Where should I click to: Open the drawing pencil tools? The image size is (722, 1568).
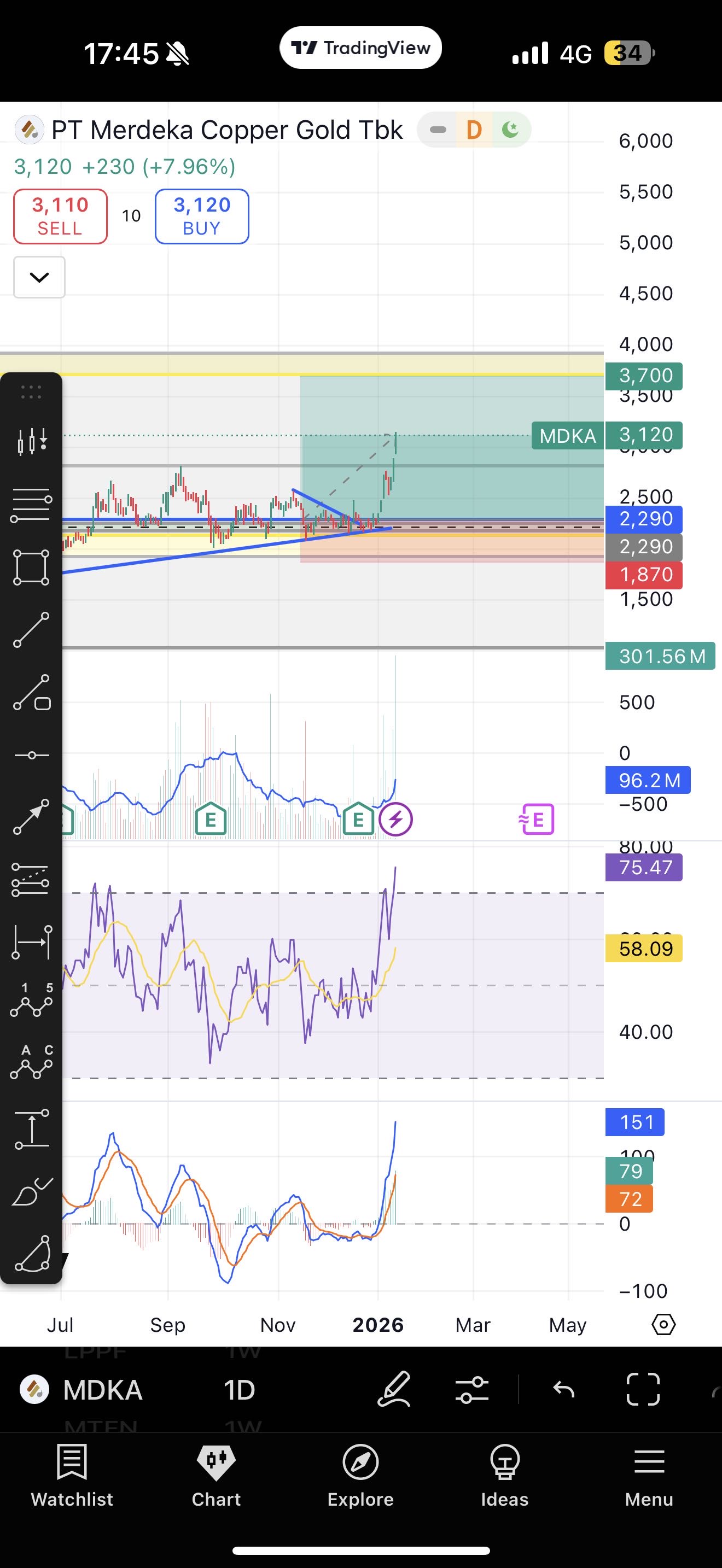pyautogui.click(x=394, y=1390)
